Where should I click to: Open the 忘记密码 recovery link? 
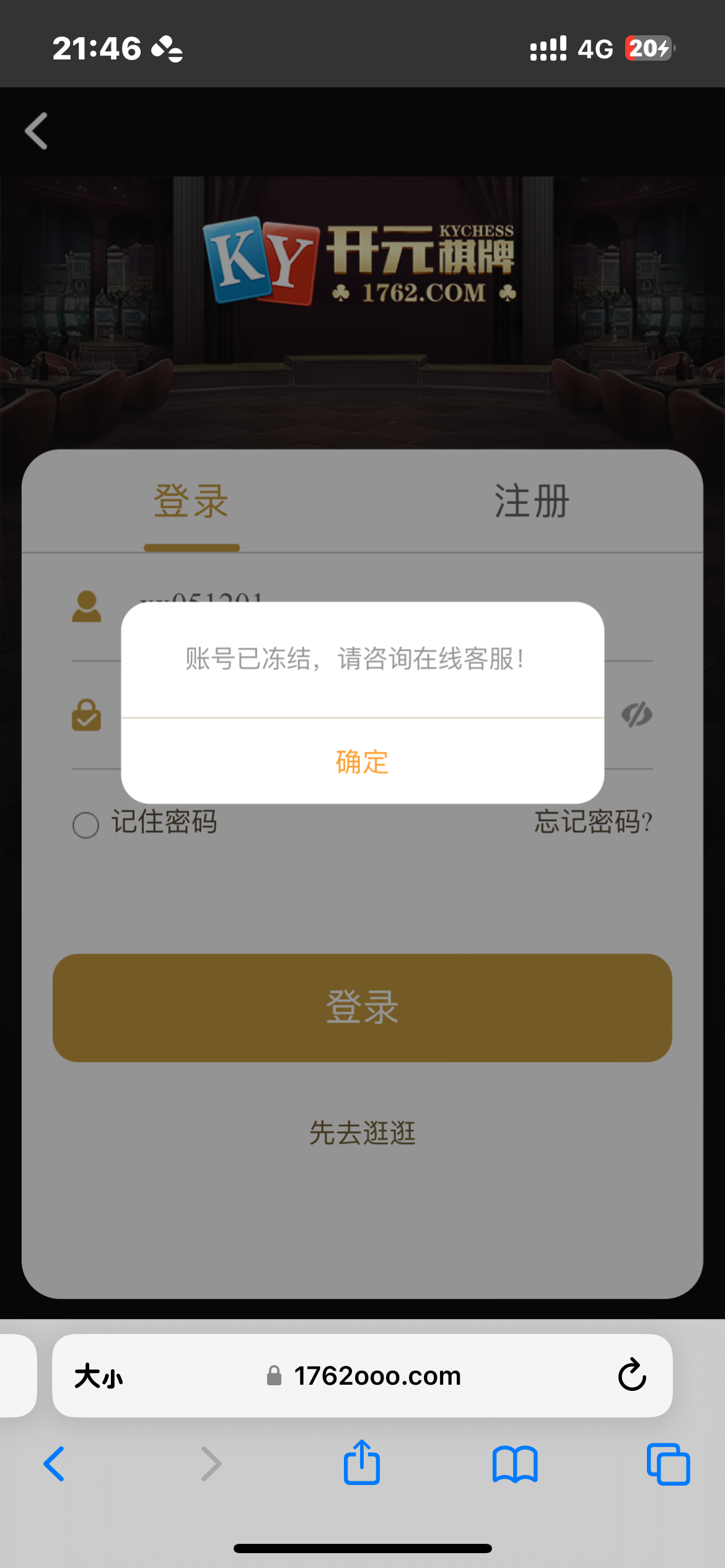[x=591, y=824]
